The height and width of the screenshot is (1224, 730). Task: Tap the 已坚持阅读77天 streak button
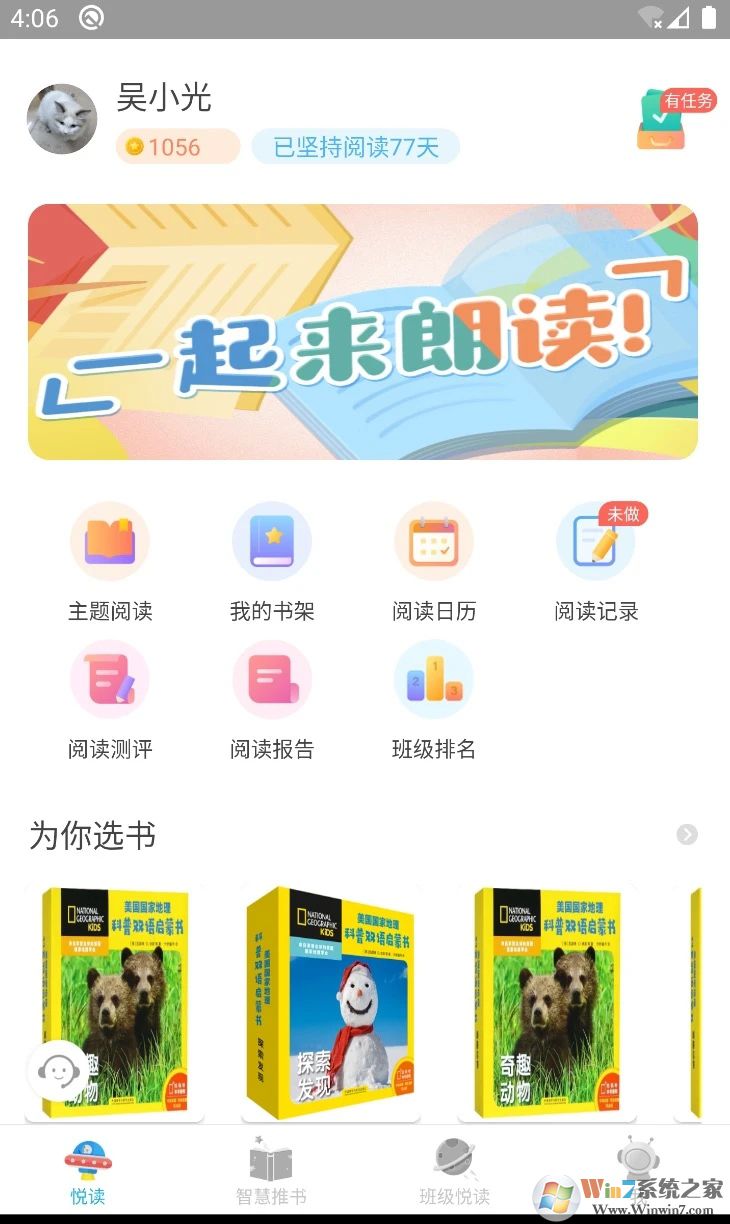355,147
